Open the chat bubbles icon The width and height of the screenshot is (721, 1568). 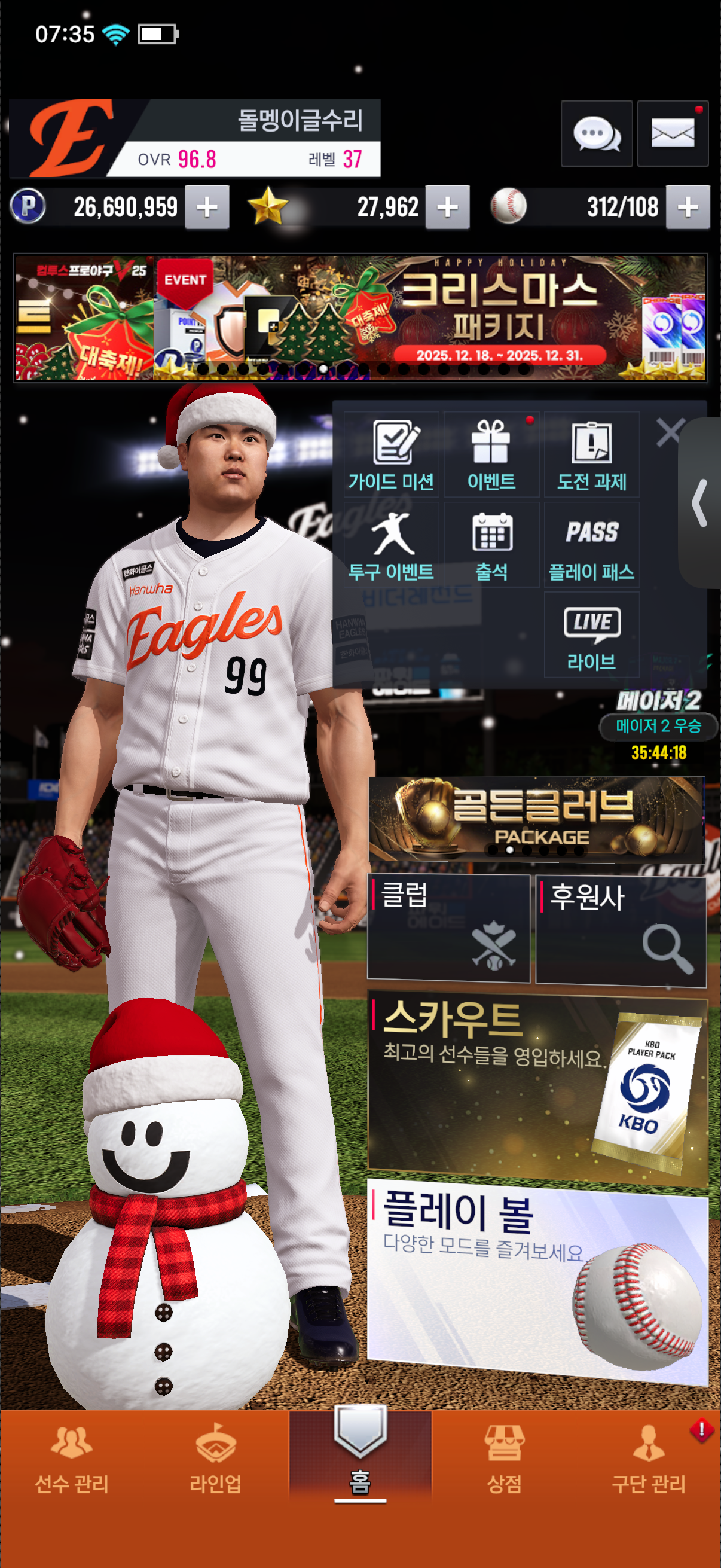click(x=596, y=133)
